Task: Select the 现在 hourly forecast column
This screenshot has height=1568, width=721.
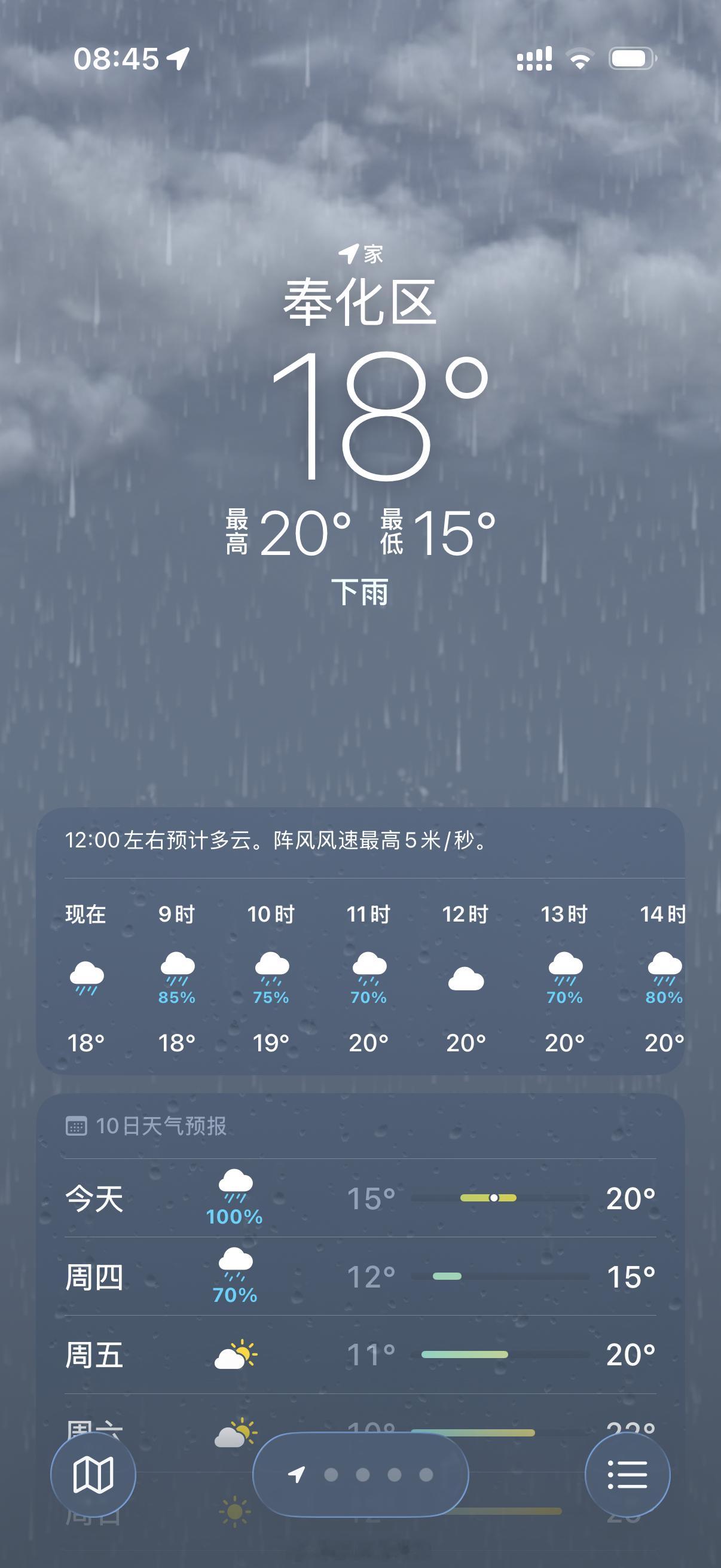Action: click(85, 974)
